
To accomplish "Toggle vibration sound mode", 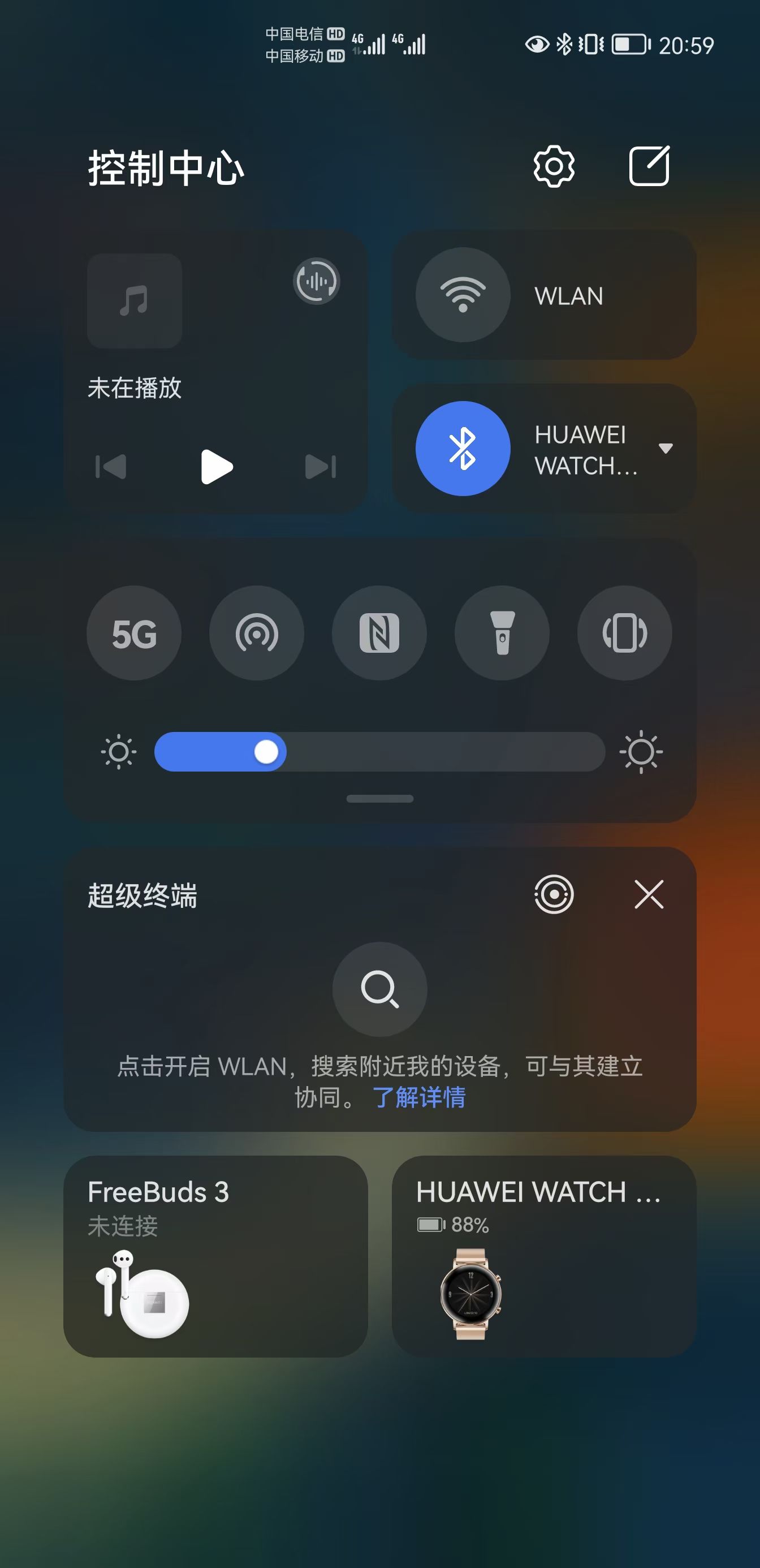I will (x=624, y=633).
